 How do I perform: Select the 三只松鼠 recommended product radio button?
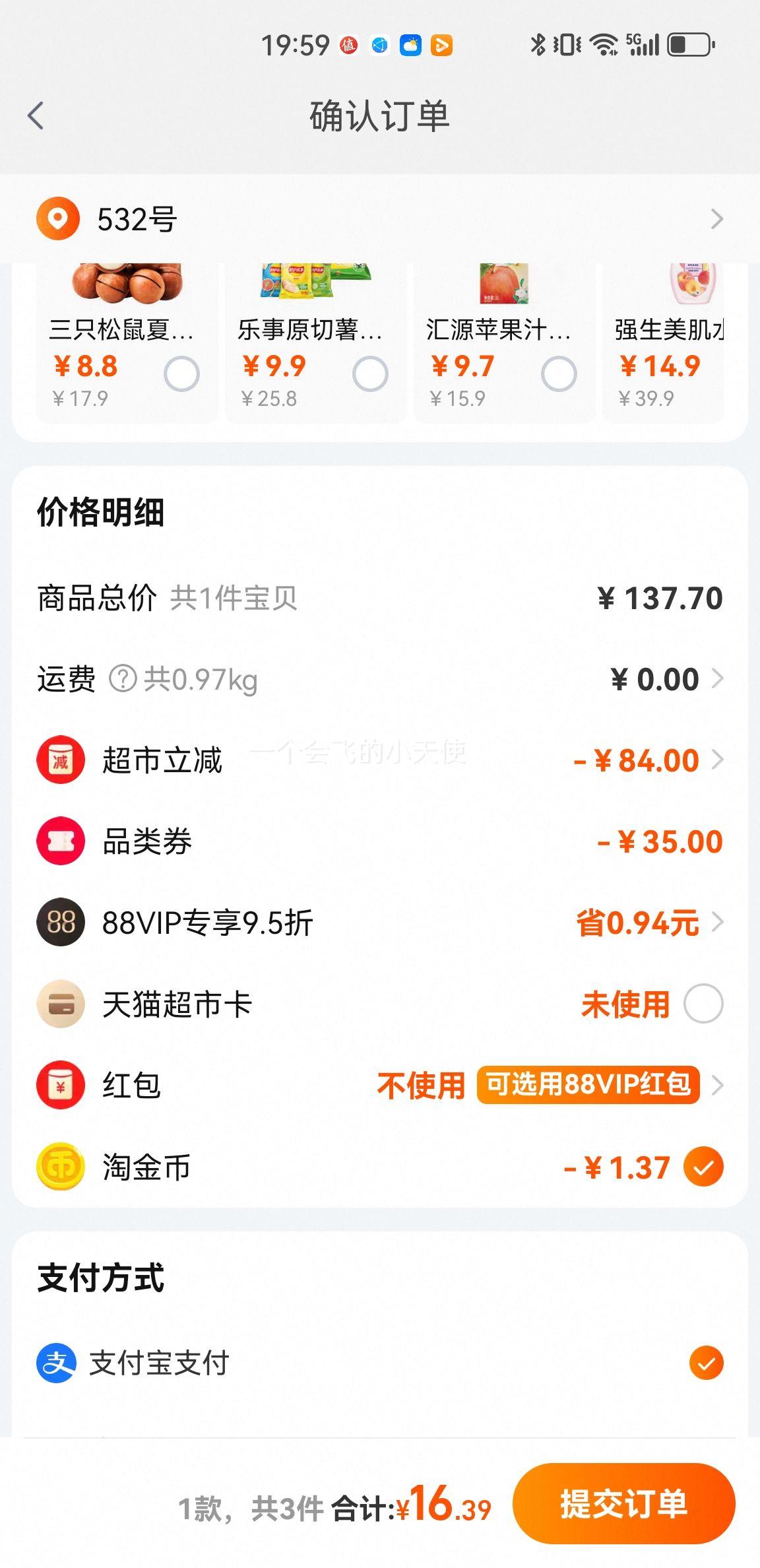[x=182, y=373]
